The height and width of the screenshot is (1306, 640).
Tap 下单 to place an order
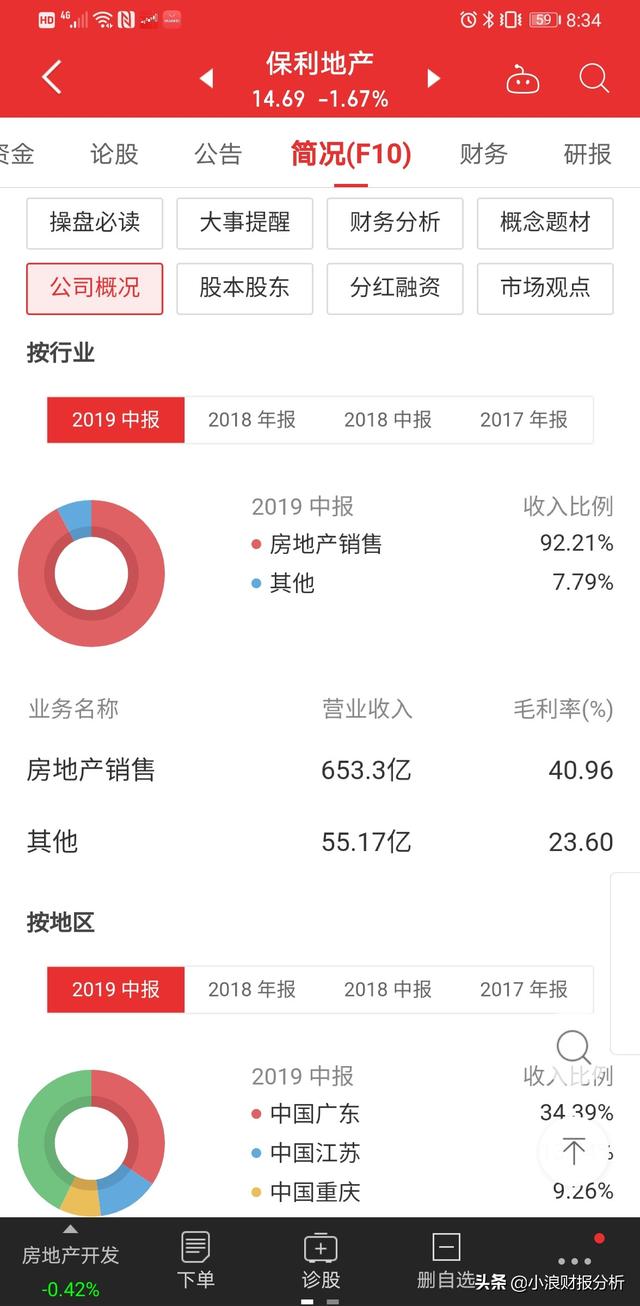click(x=195, y=1262)
